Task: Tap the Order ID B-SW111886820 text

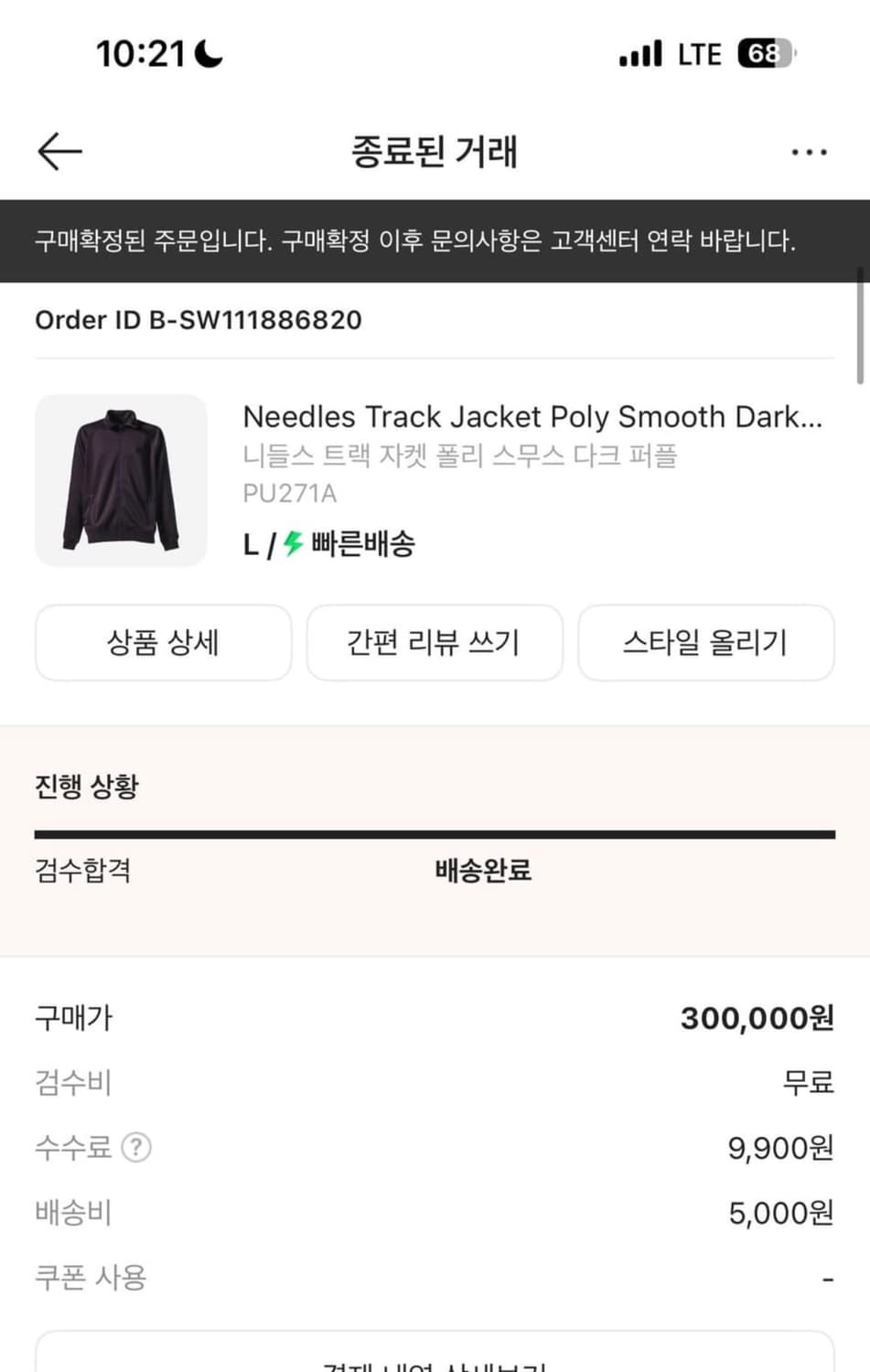Action: (198, 320)
